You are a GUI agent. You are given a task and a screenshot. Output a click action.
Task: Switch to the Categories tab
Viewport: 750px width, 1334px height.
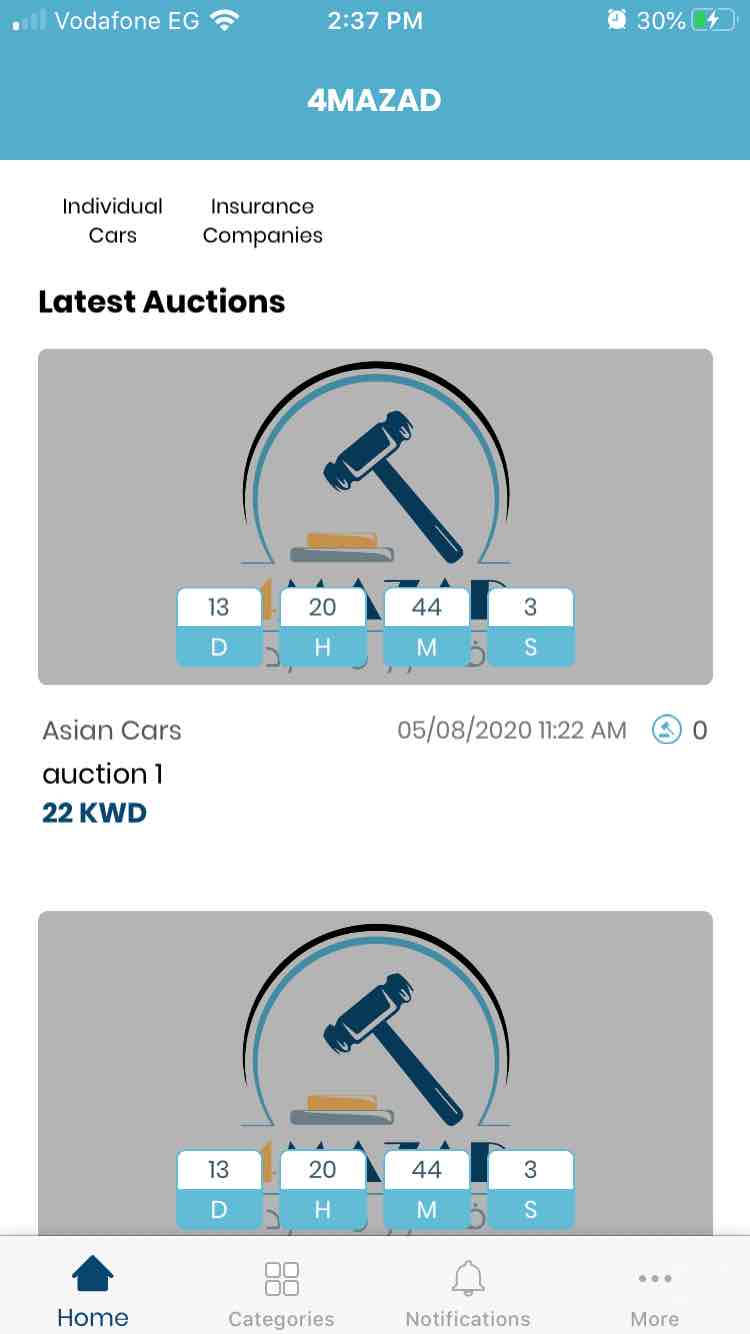tap(281, 1291)
